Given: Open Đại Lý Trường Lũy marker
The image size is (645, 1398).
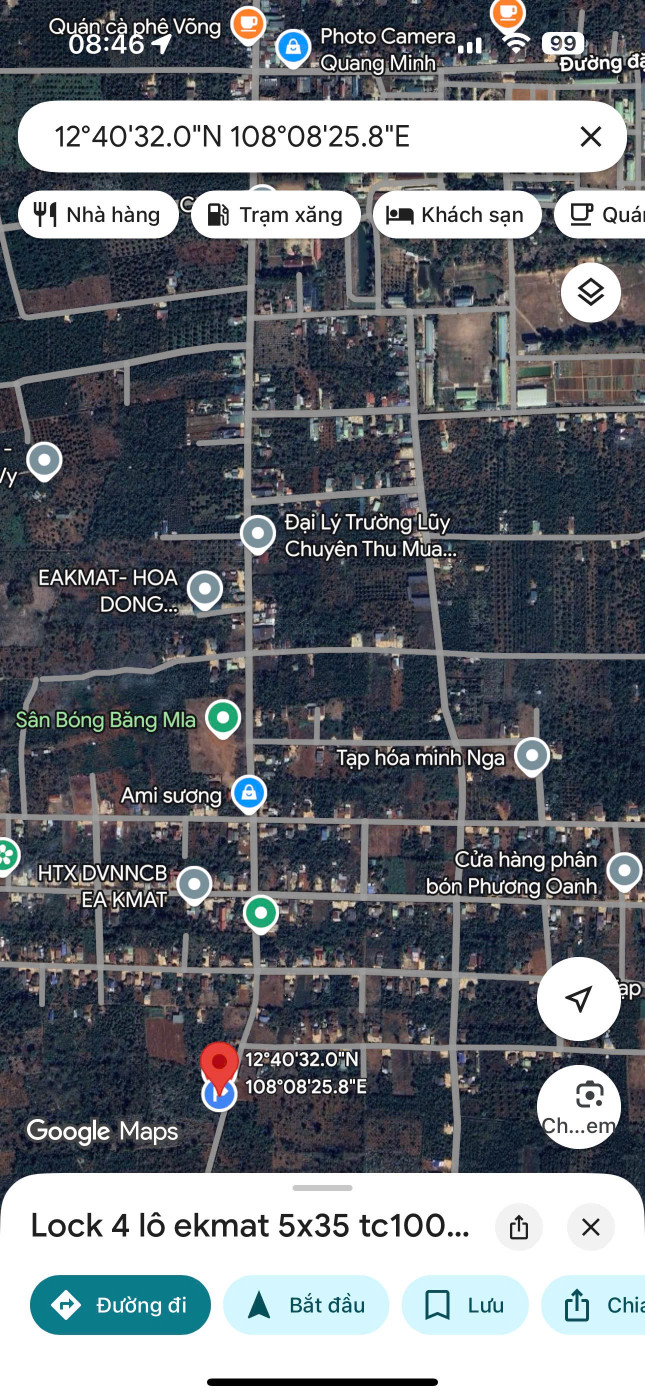Looking at the screenshot, I should 258,534.
